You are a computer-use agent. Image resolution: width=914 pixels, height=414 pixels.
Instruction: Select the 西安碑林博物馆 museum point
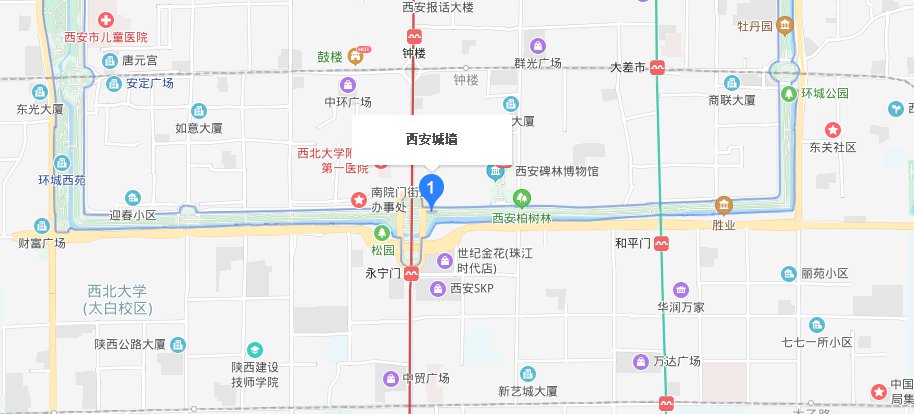pos(497,173)
